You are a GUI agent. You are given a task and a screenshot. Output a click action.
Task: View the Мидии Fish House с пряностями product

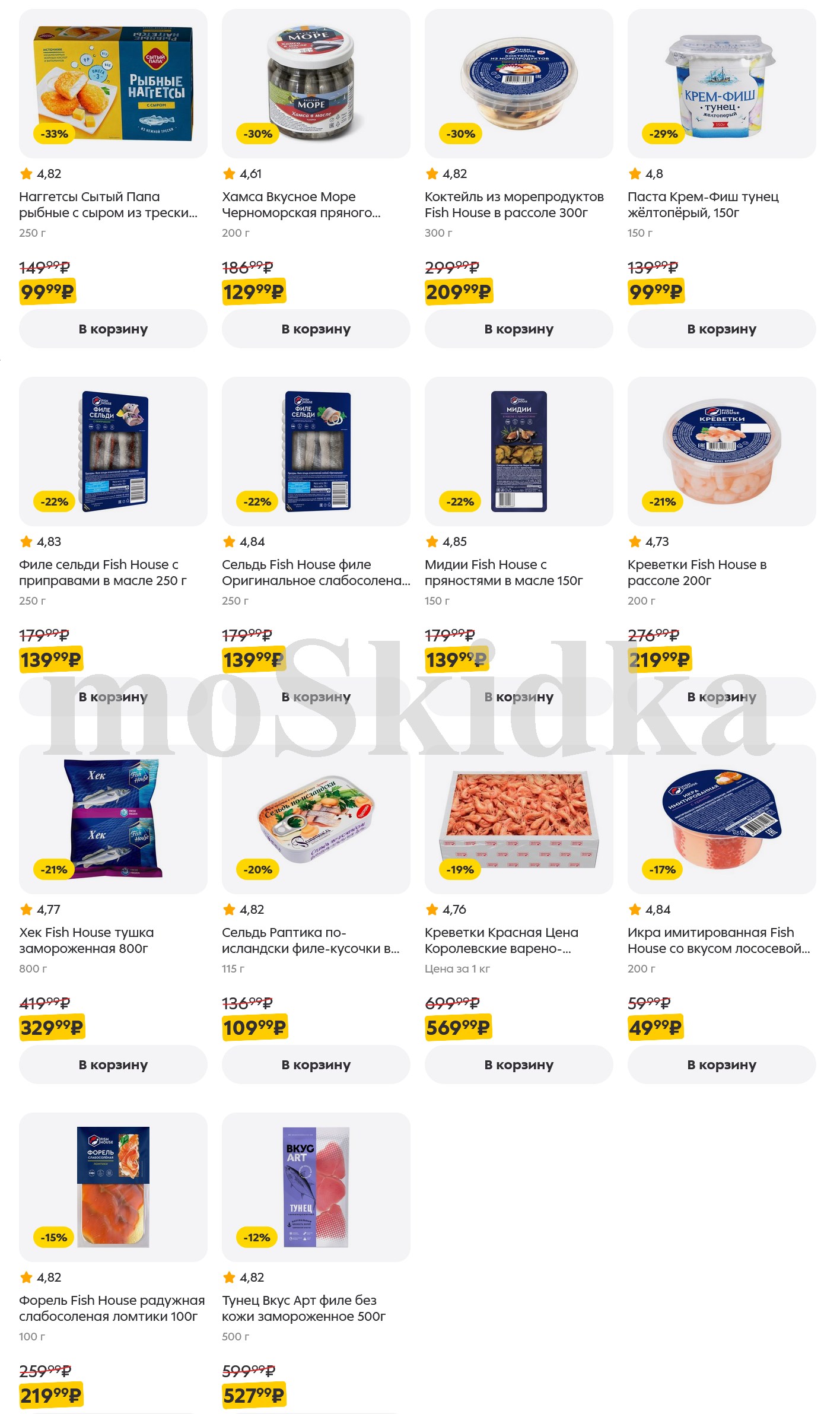tap(503, 572)
